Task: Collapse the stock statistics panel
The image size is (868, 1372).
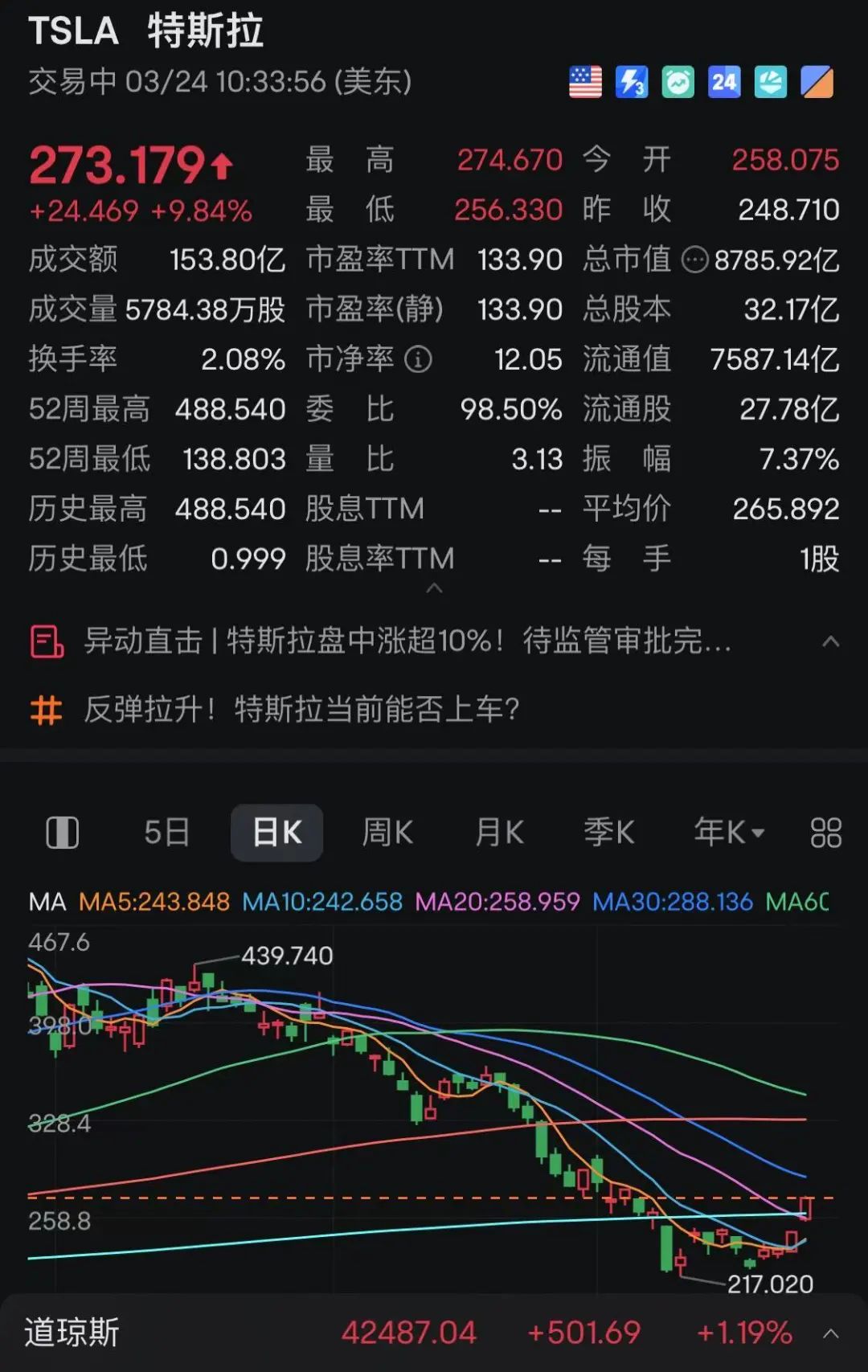Action: (434, 588)
